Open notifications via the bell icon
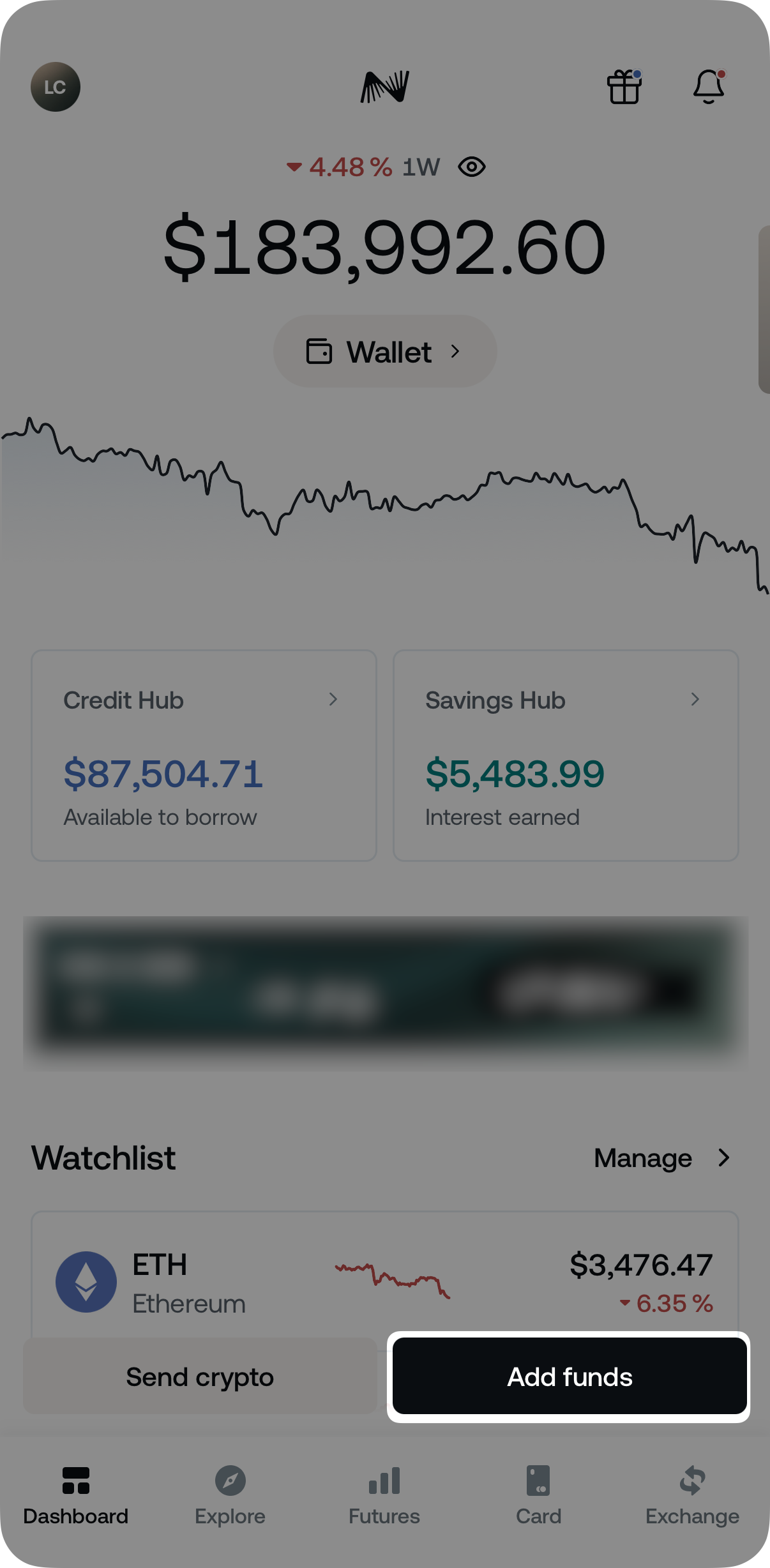Viewport: 770px width, 1568px height. tap(708, 87)
